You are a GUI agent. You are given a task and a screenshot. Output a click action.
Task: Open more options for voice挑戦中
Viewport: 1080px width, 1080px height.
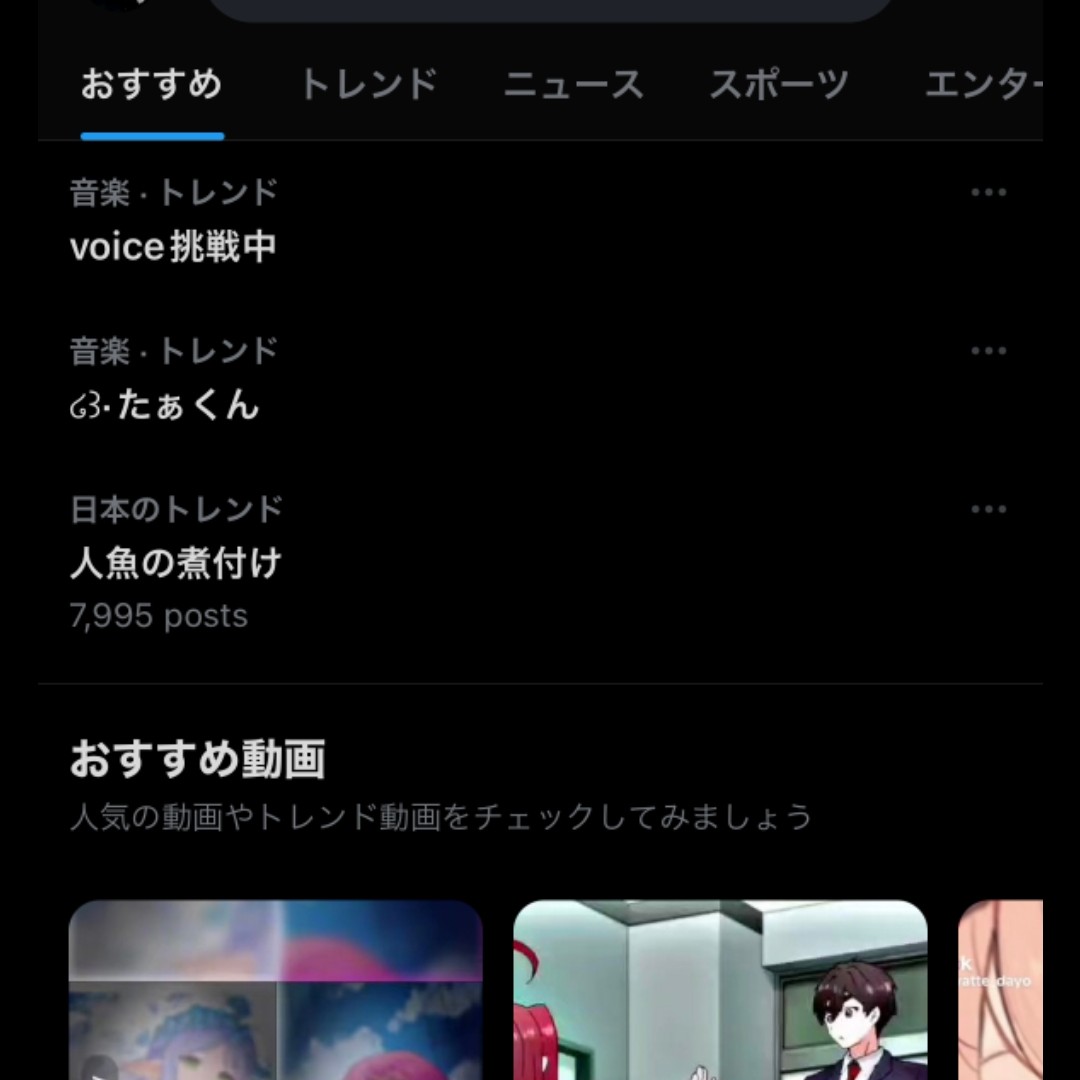988,193
